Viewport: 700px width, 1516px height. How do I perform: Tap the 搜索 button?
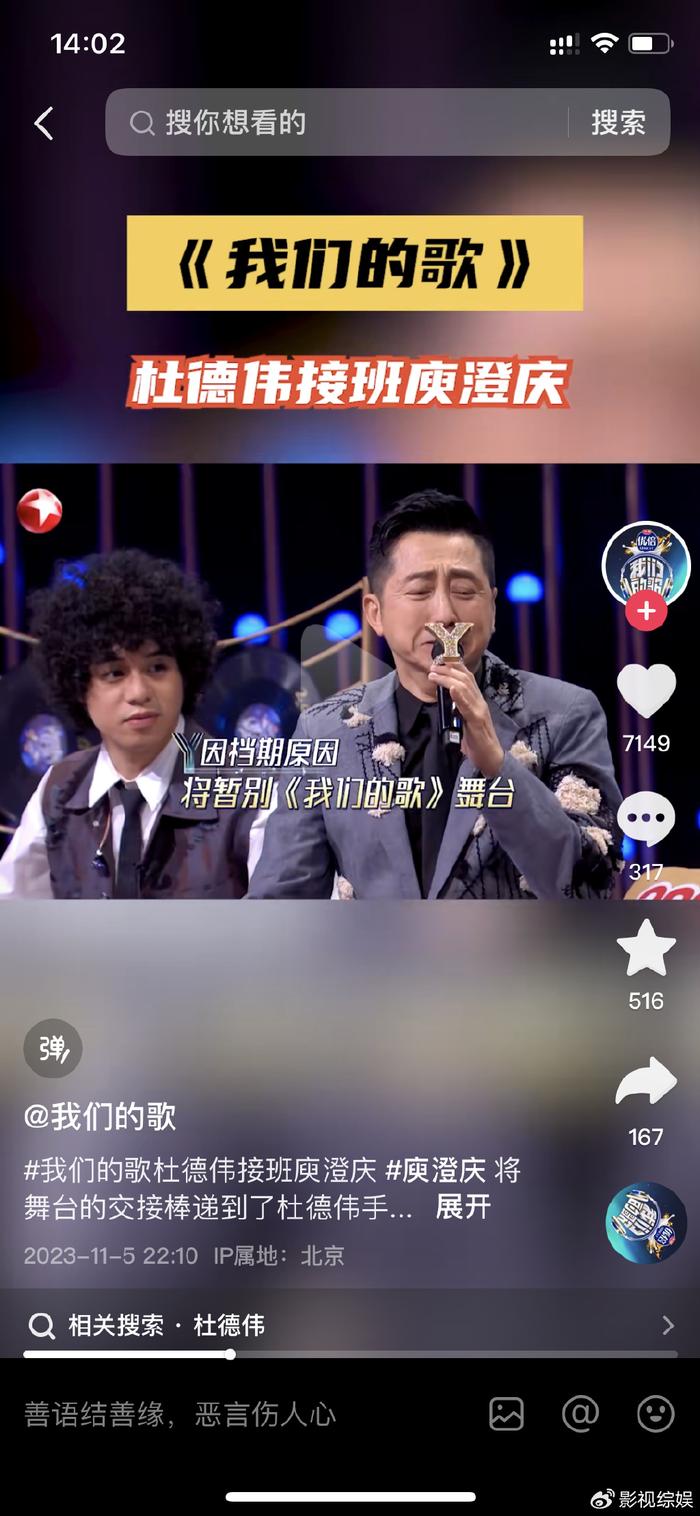[x=618, y=123]
